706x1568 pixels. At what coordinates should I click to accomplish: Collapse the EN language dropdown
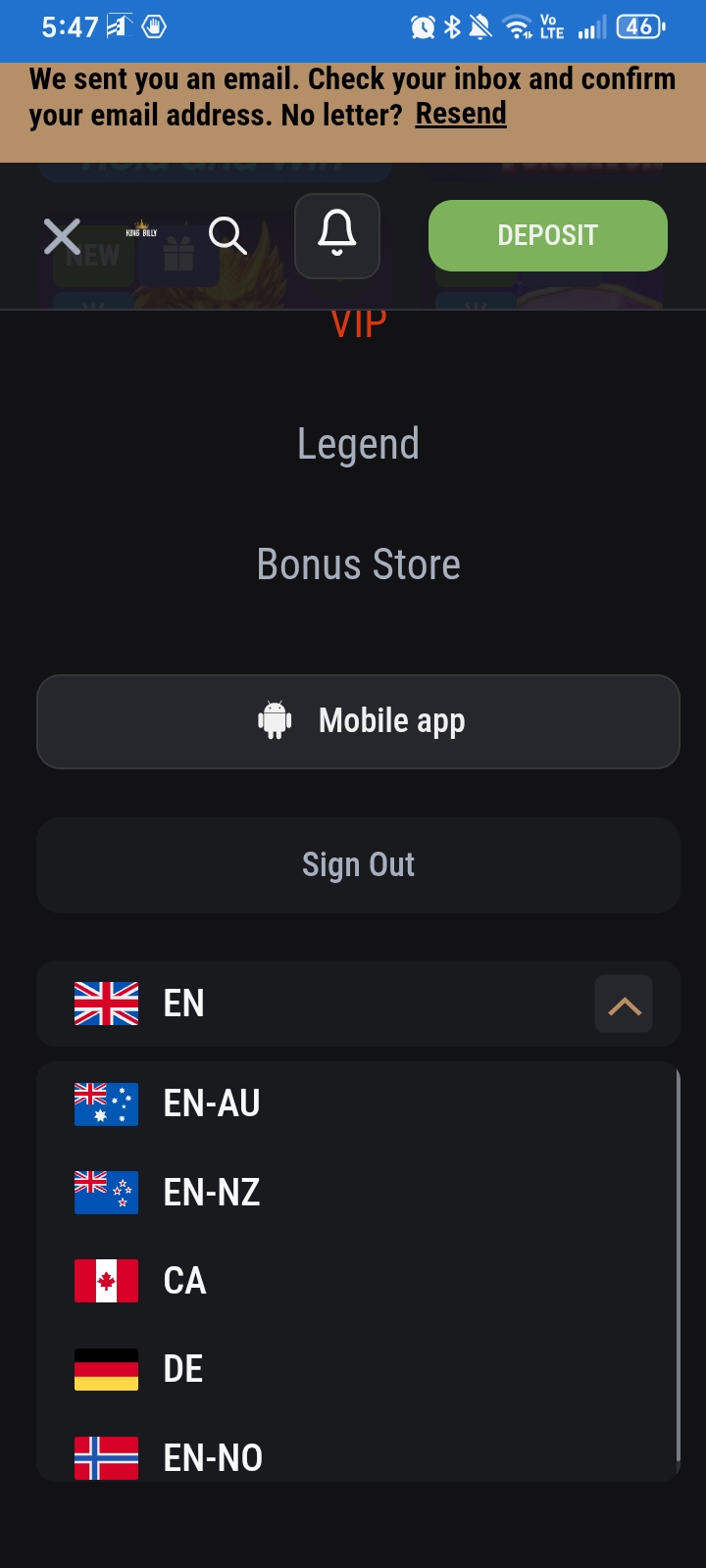624,1004
